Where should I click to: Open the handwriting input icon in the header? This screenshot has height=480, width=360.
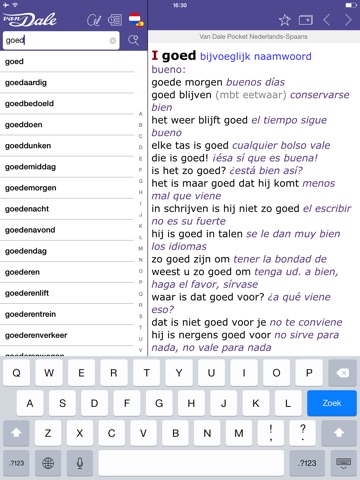pyautogui.click(x=94, y=20)
